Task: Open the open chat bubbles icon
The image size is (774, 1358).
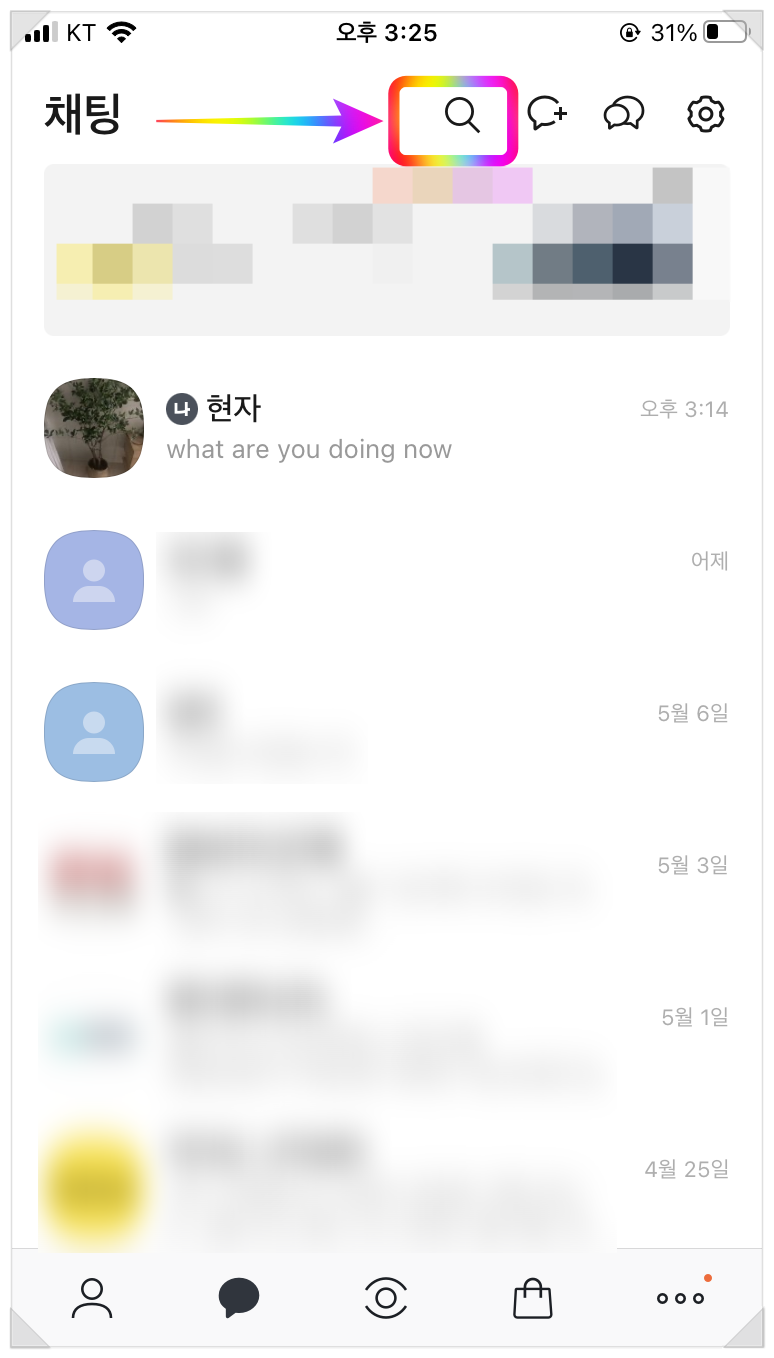Action: click(x=624, y=114)
